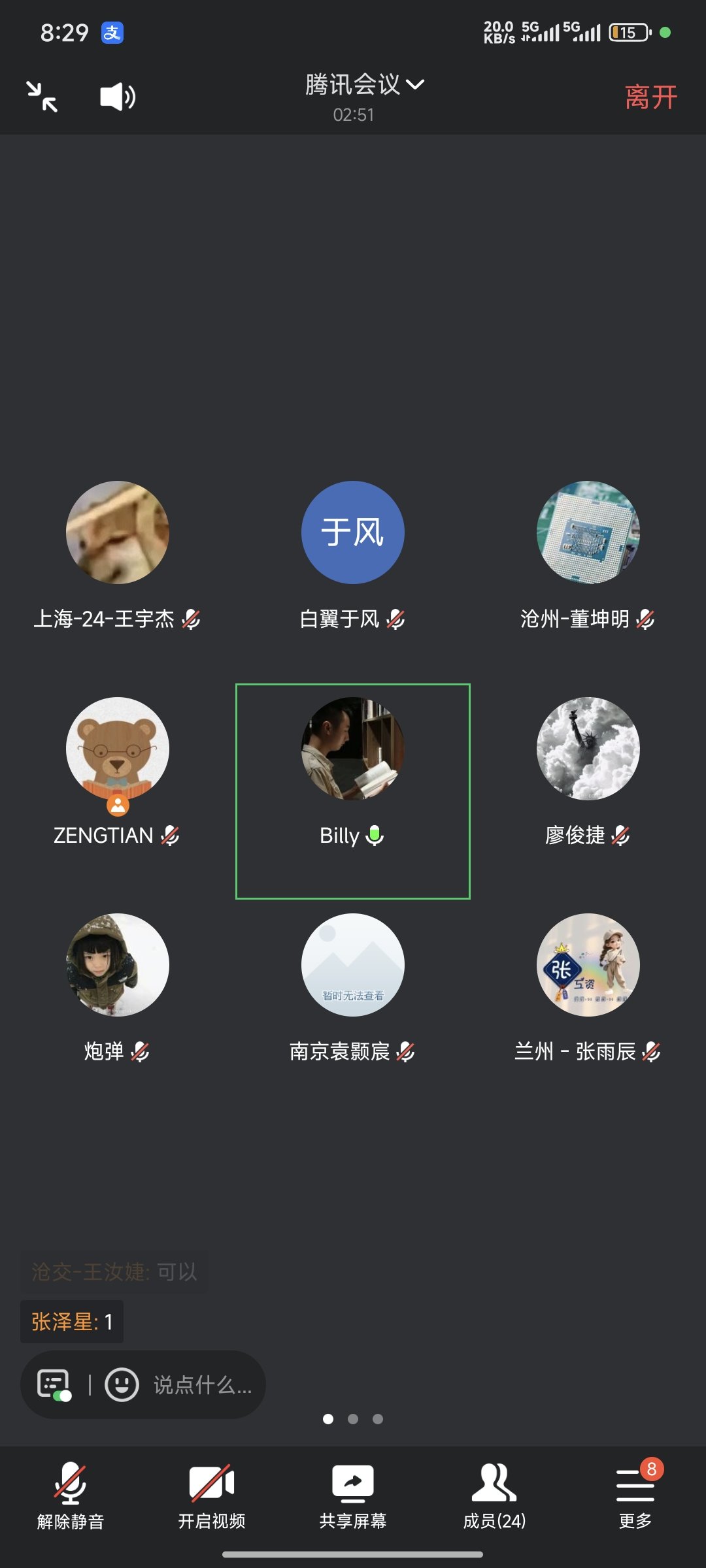706x1568 pixels.
Task: Leave the meeting via 离开
Action: [650, 97]
